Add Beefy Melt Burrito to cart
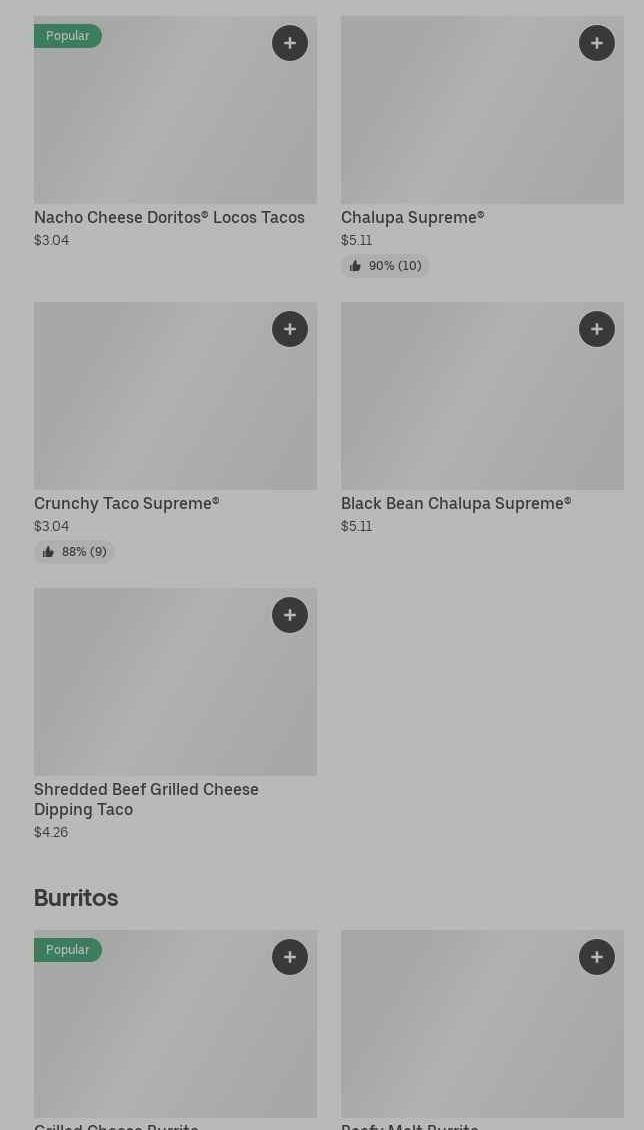 (x=596, y=957)
